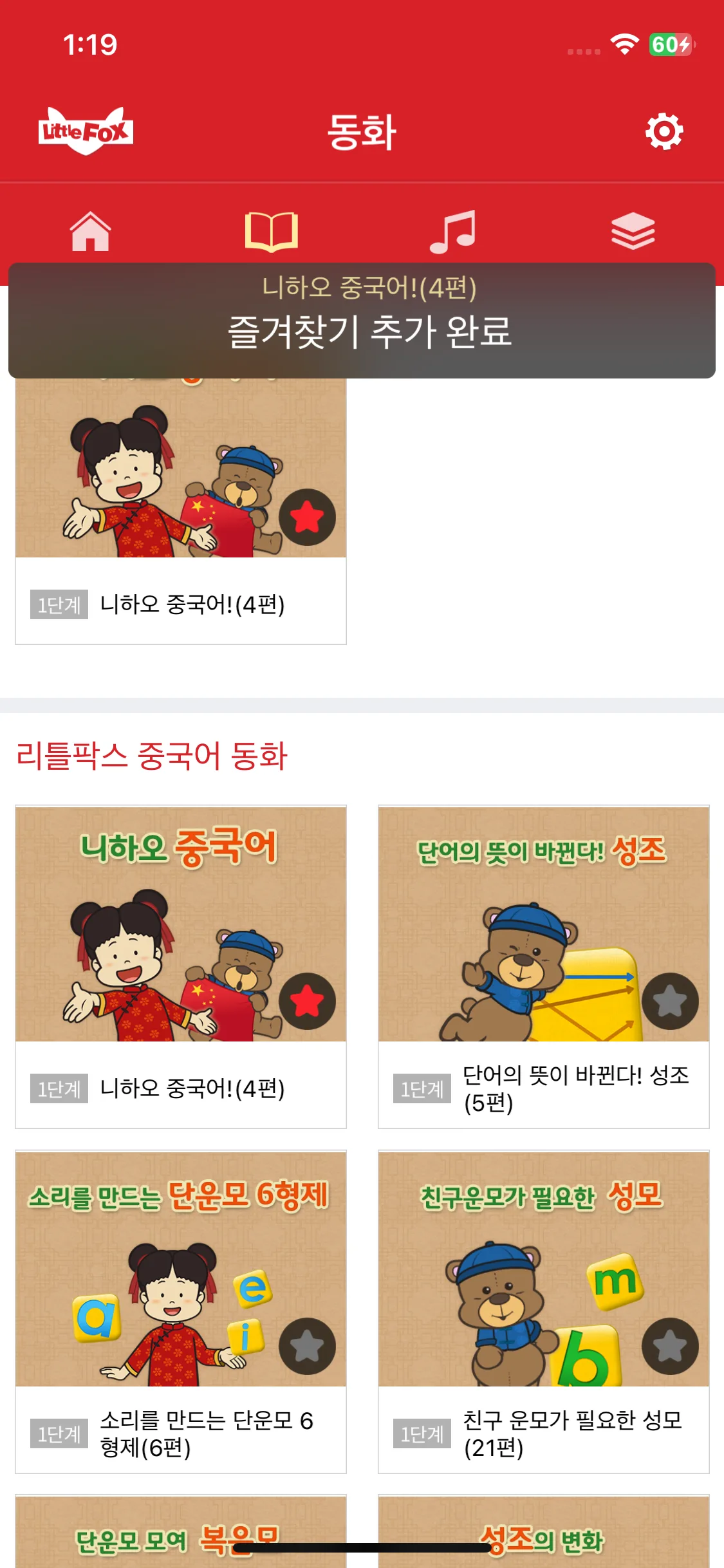724x1568 pixels.
Task: Switch to the music note songs tab
Action: [x=452, y=231]
